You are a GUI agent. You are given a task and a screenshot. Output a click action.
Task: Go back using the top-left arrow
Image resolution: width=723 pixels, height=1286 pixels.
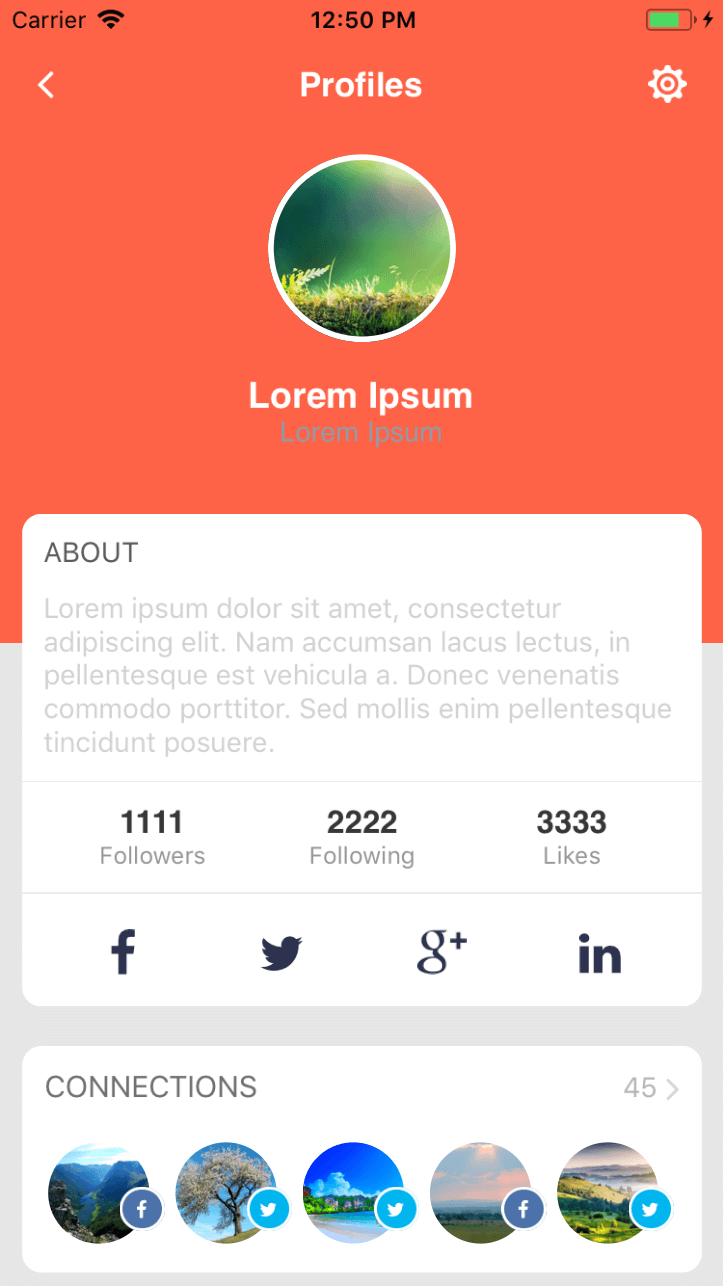(46, 85)
